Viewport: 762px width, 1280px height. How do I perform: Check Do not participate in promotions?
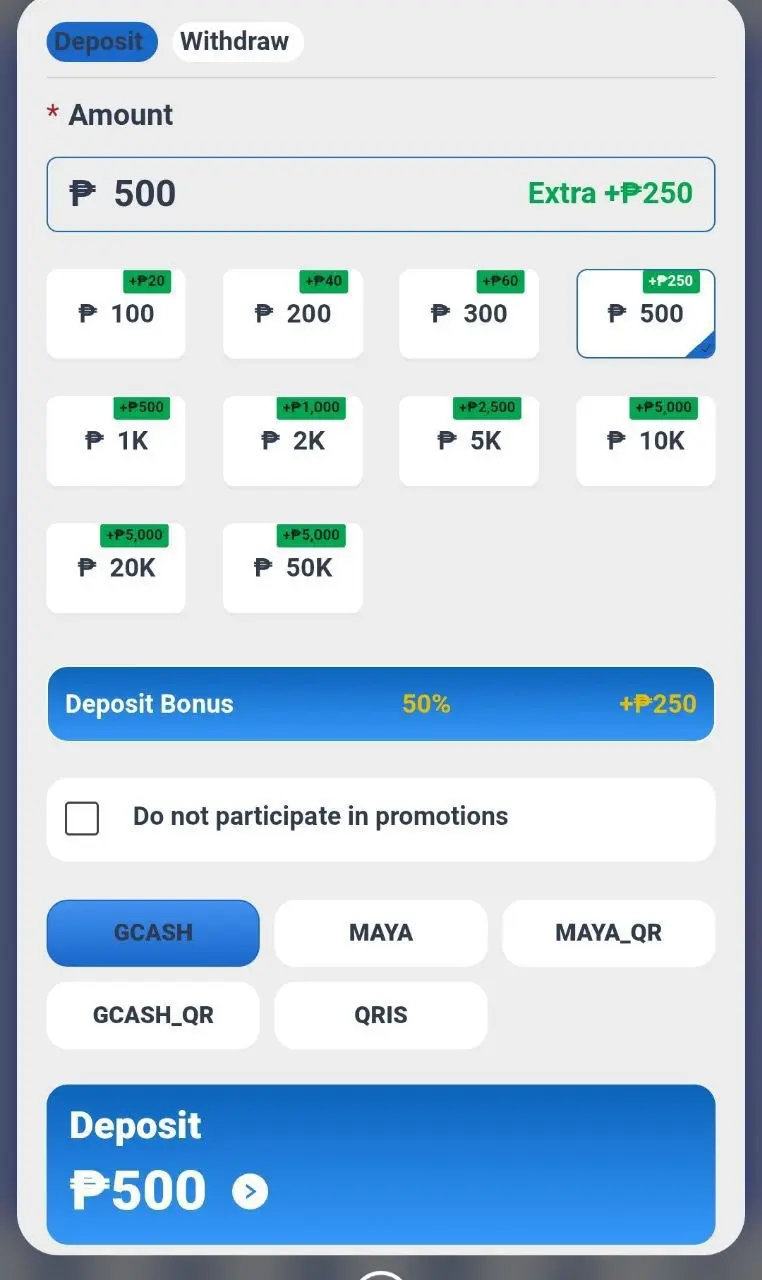click(82, 818)
